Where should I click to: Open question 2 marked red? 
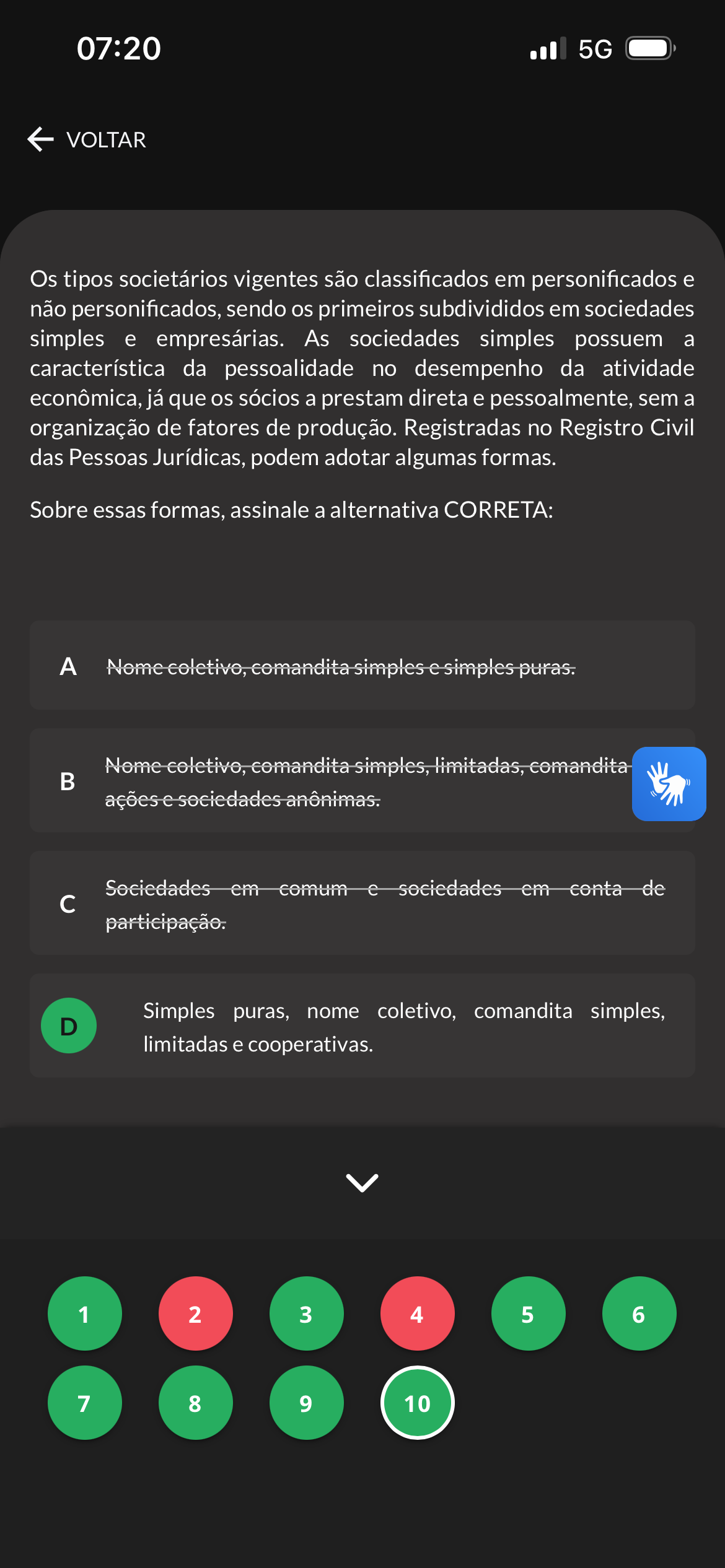[196, 1313]
